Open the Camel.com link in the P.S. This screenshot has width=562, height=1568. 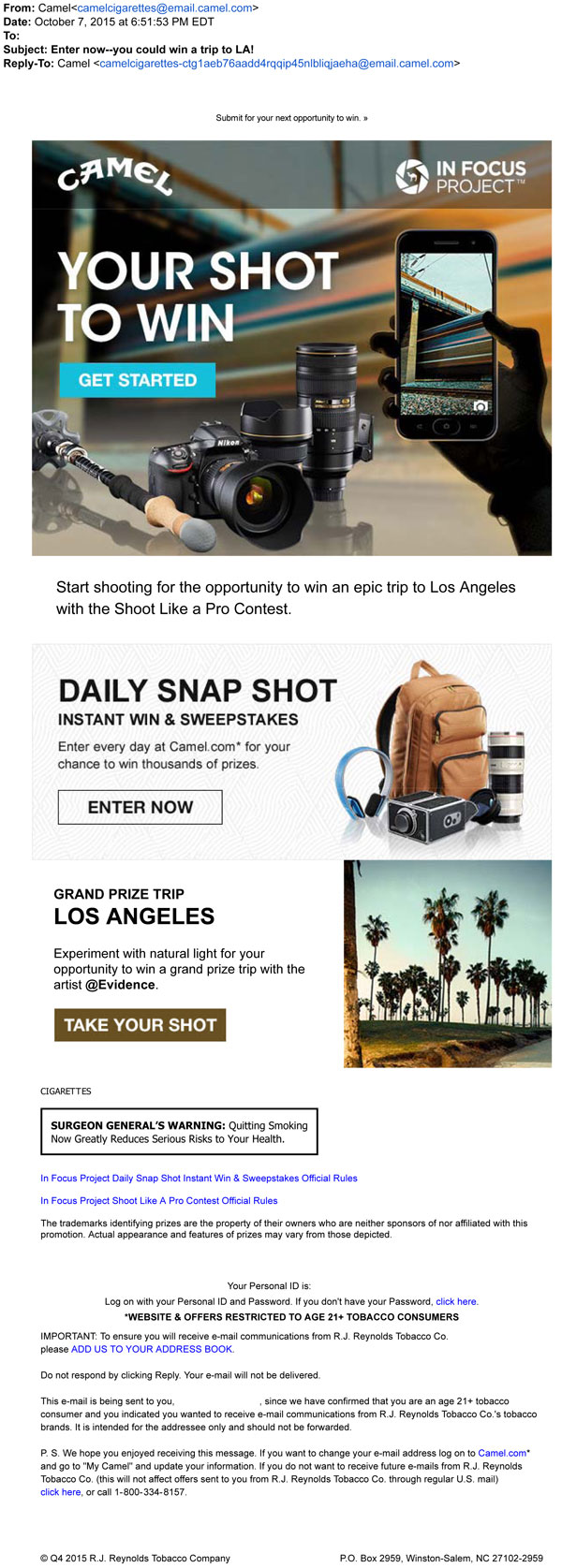pyautogui.click(x=502, y=1453)
